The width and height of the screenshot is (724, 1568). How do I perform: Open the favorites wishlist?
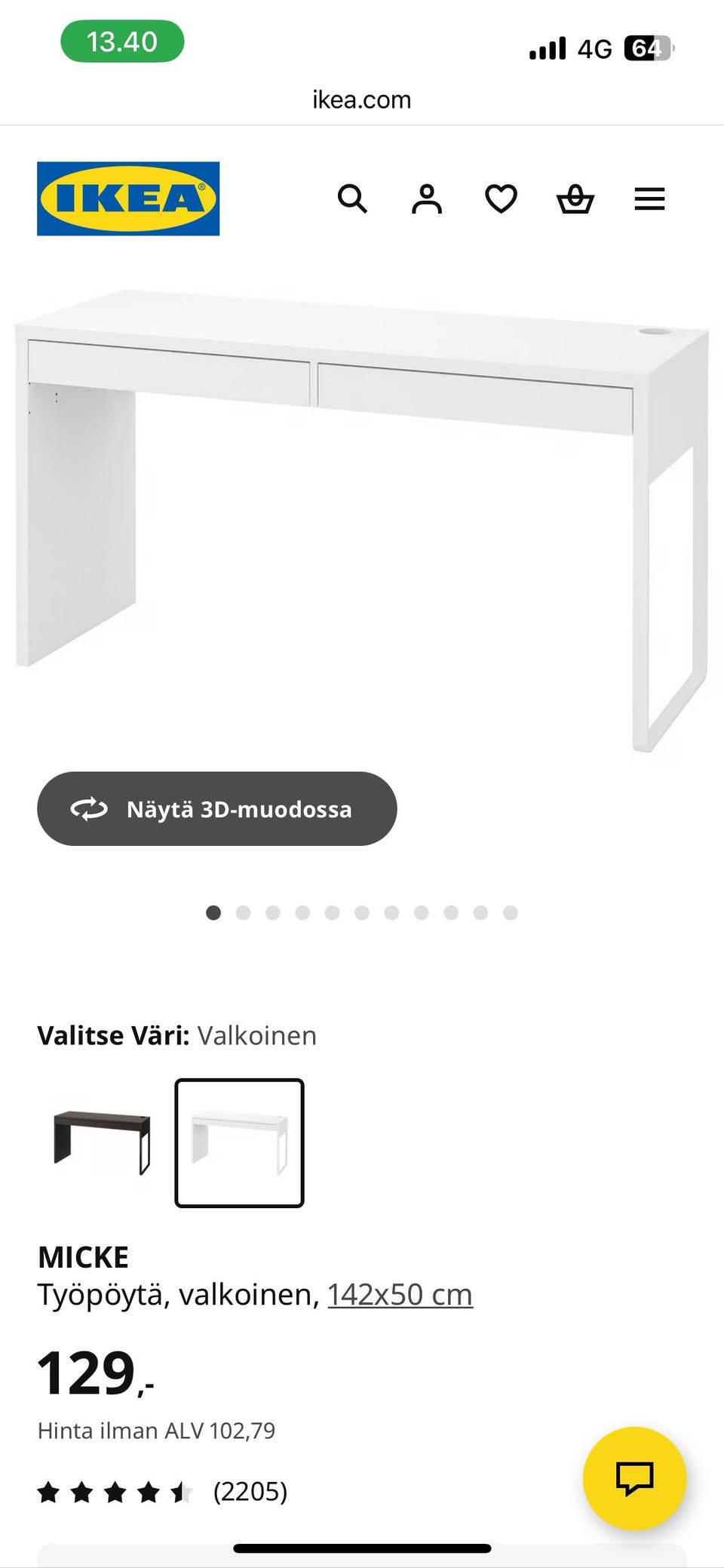500,199
